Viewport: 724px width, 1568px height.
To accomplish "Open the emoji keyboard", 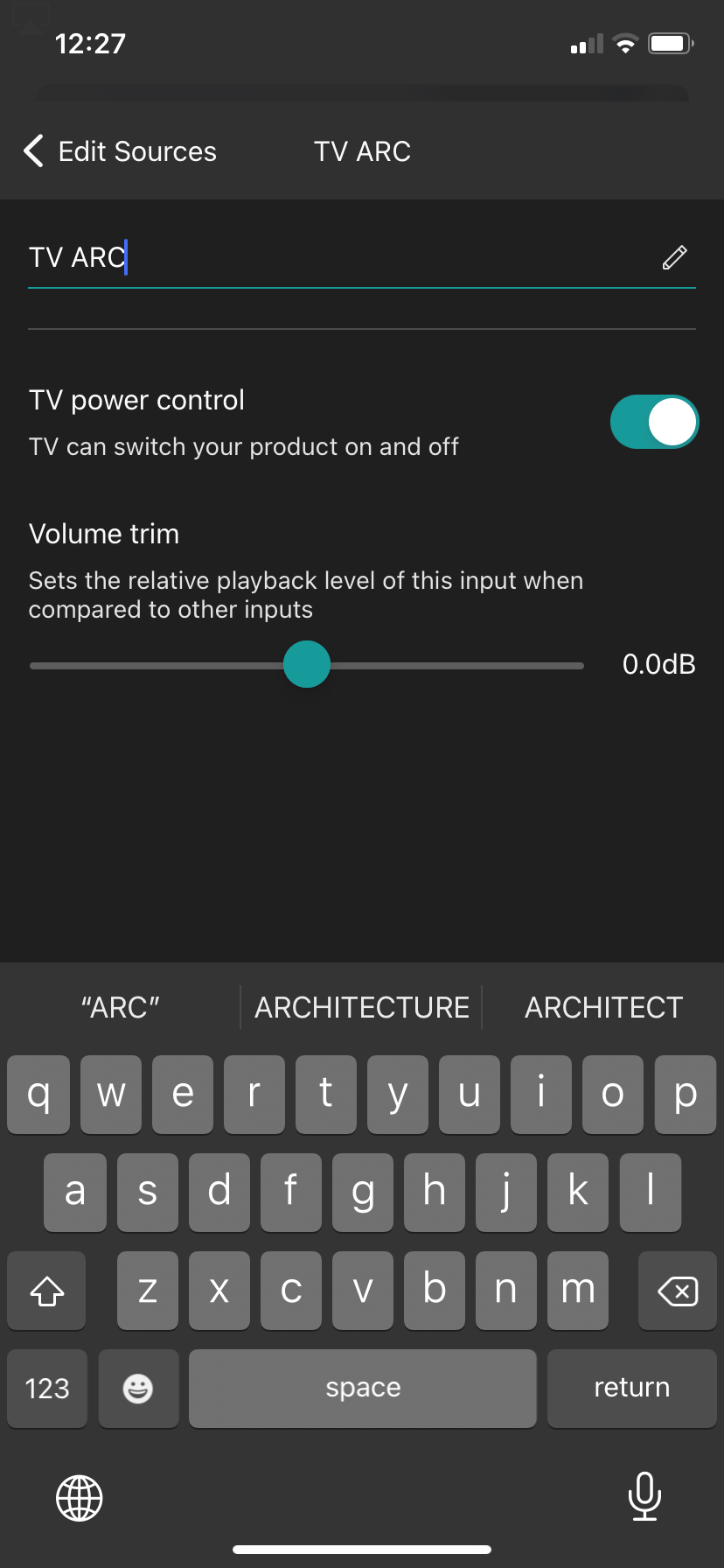I will [138, 1388].
